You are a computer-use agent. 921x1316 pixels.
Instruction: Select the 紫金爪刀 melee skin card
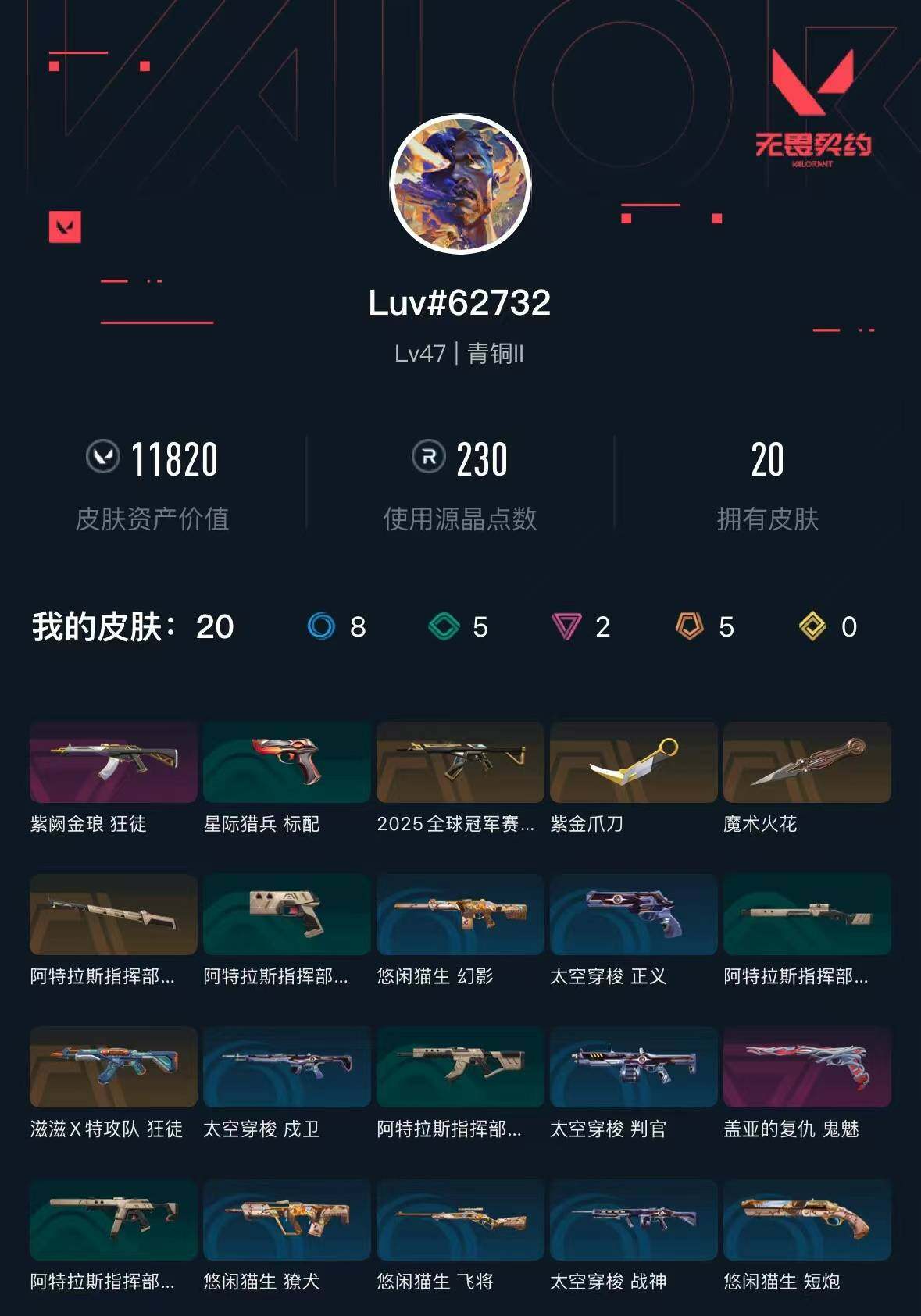[x=632, y=762]
